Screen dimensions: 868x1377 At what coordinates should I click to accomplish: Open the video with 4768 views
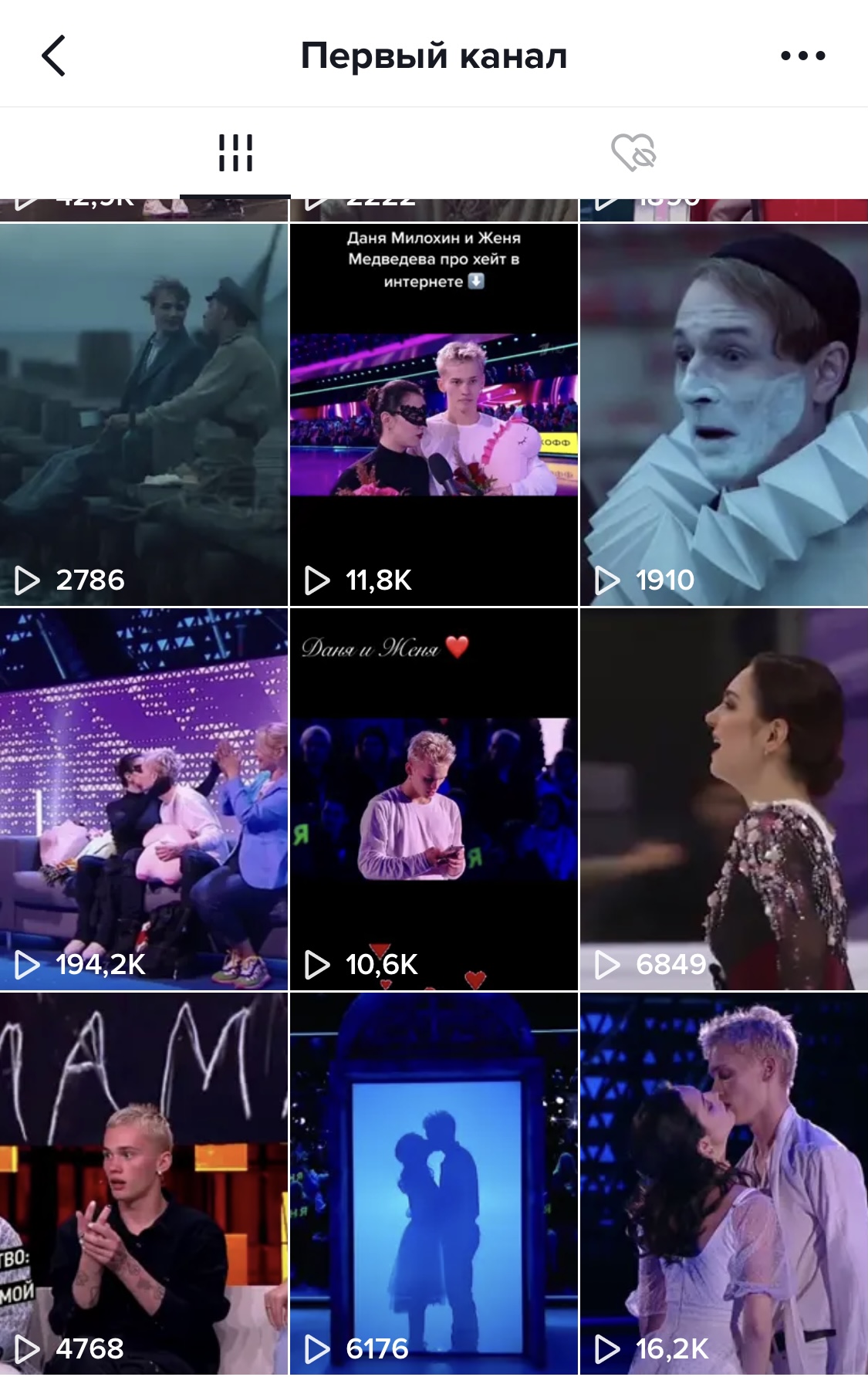pos(144,1183)
